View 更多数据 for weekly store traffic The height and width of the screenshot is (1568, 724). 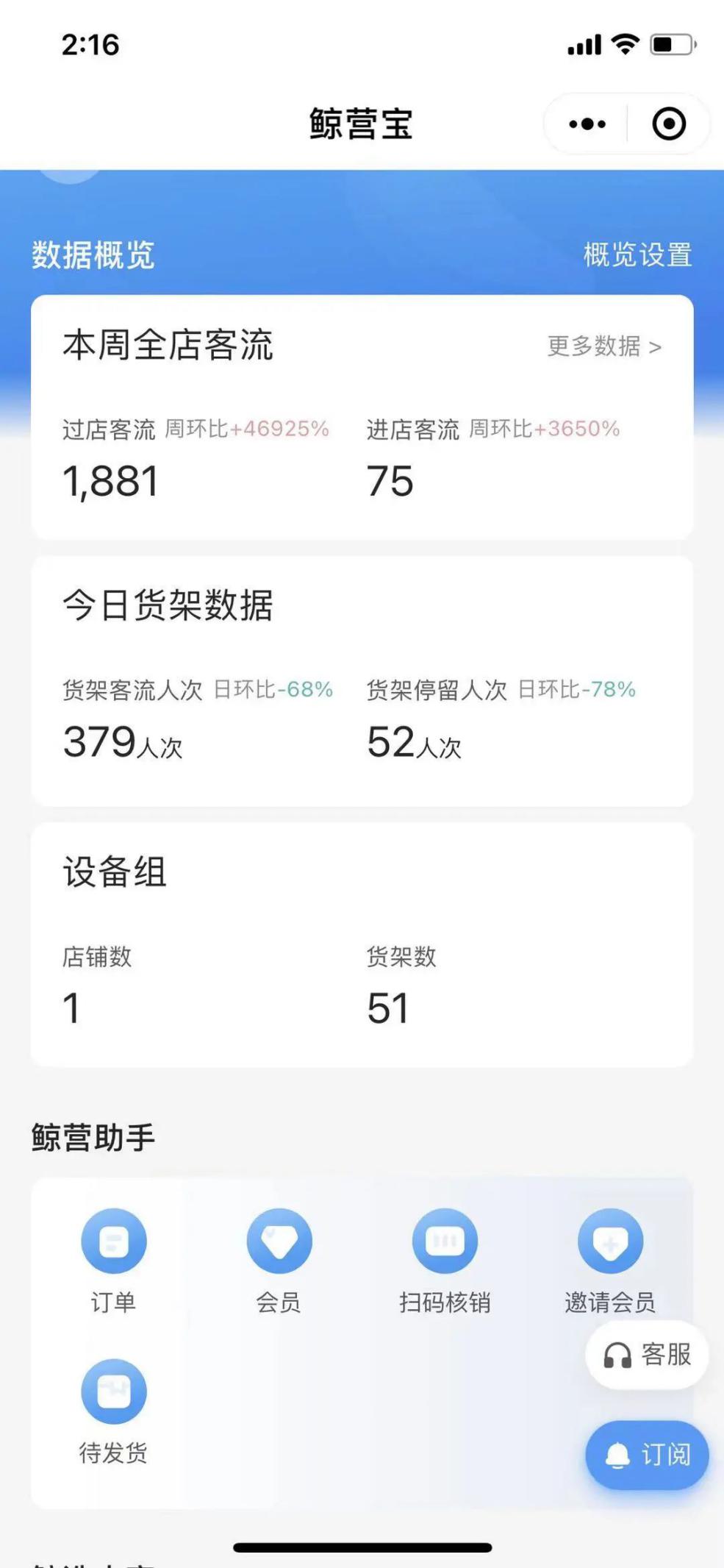[604, 346]
